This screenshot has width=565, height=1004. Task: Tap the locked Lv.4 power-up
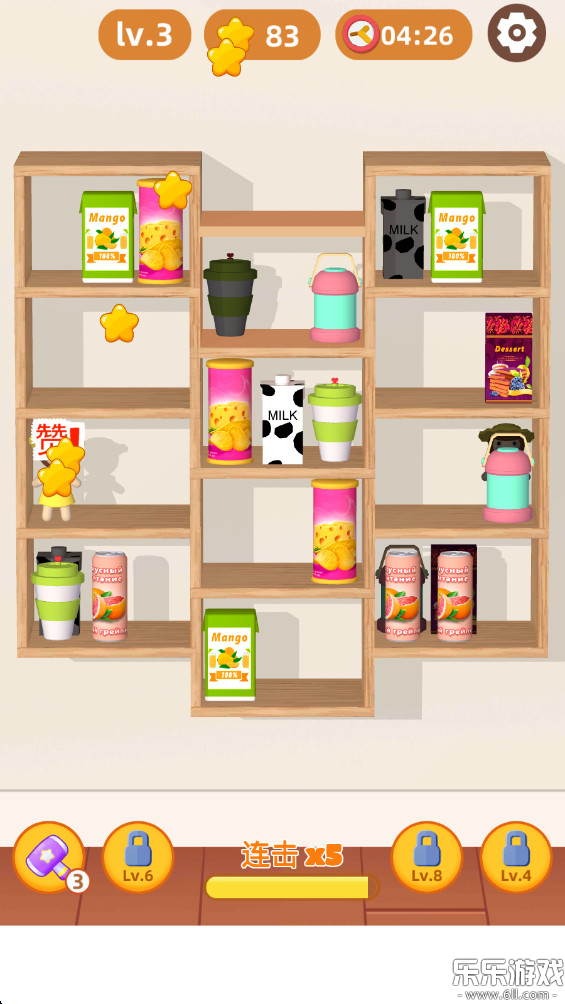pos(516,857)
